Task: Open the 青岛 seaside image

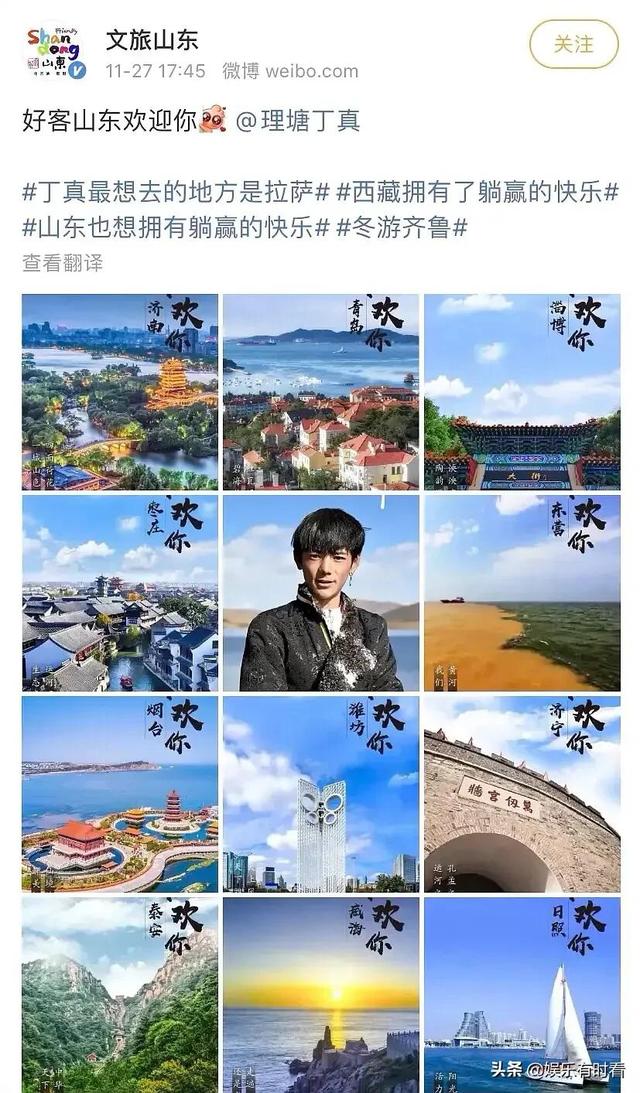Action: tap(321, 391)
